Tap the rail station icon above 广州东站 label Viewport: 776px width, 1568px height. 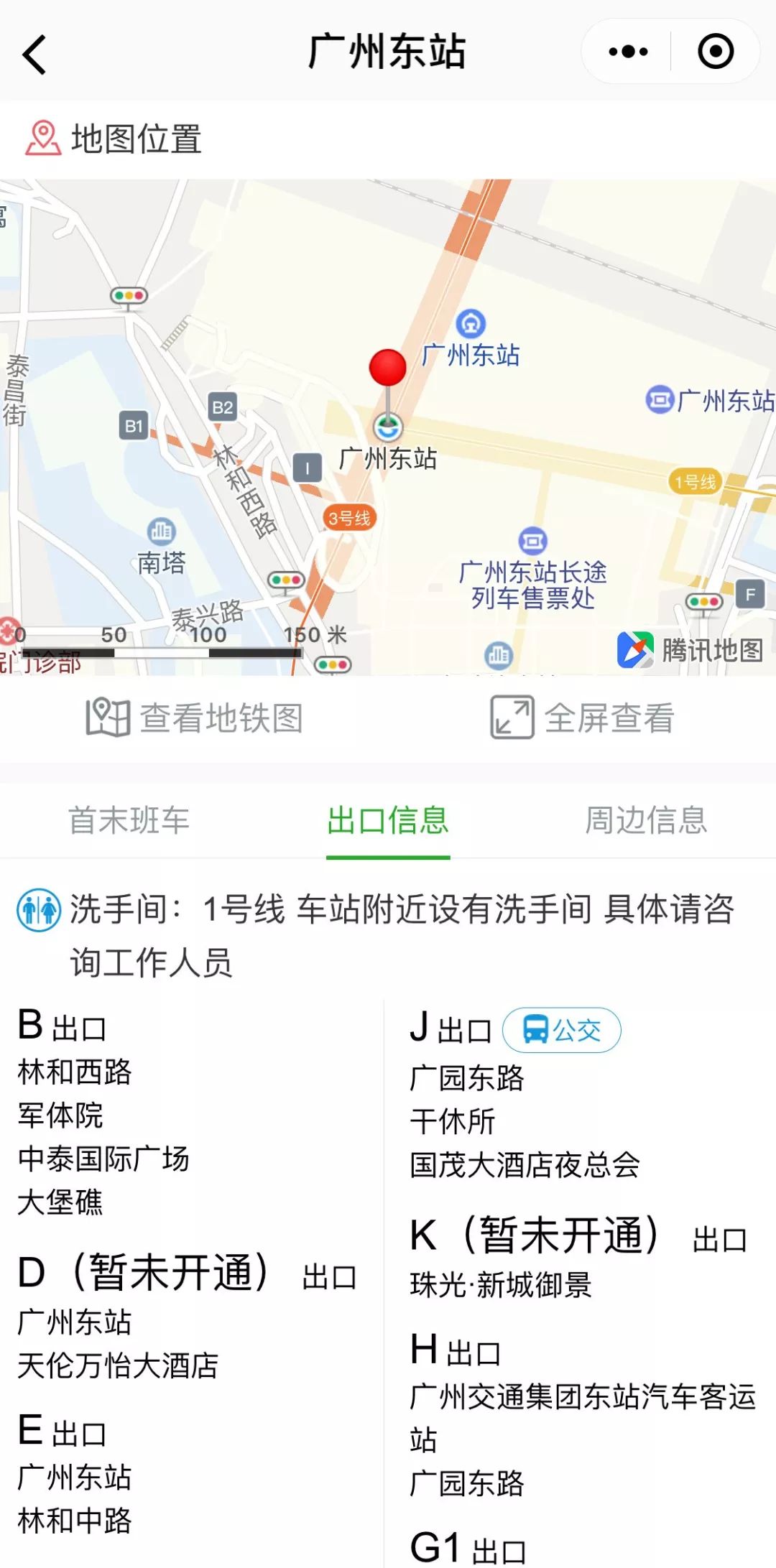[x=471, y=323]
